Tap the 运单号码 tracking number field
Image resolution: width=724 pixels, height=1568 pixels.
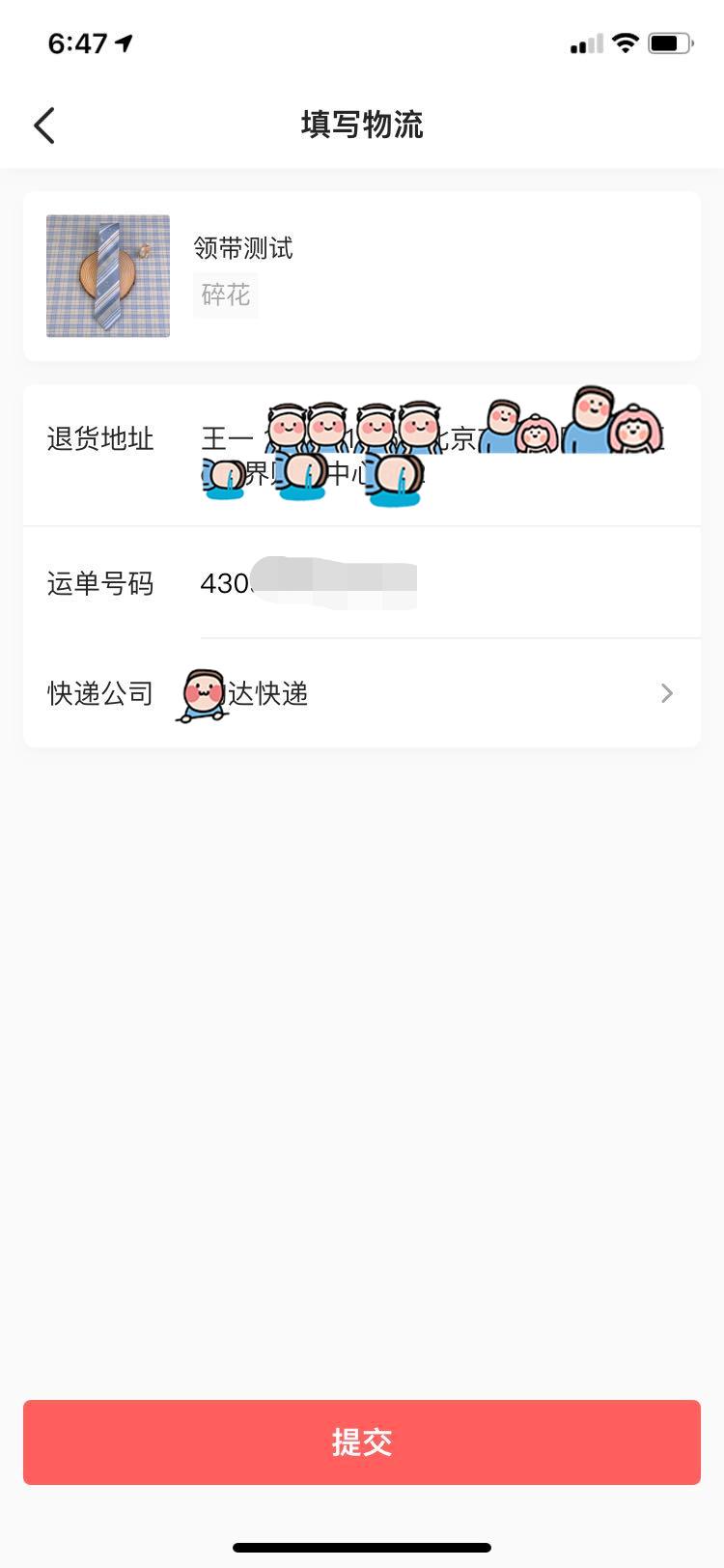coord(362,583)
